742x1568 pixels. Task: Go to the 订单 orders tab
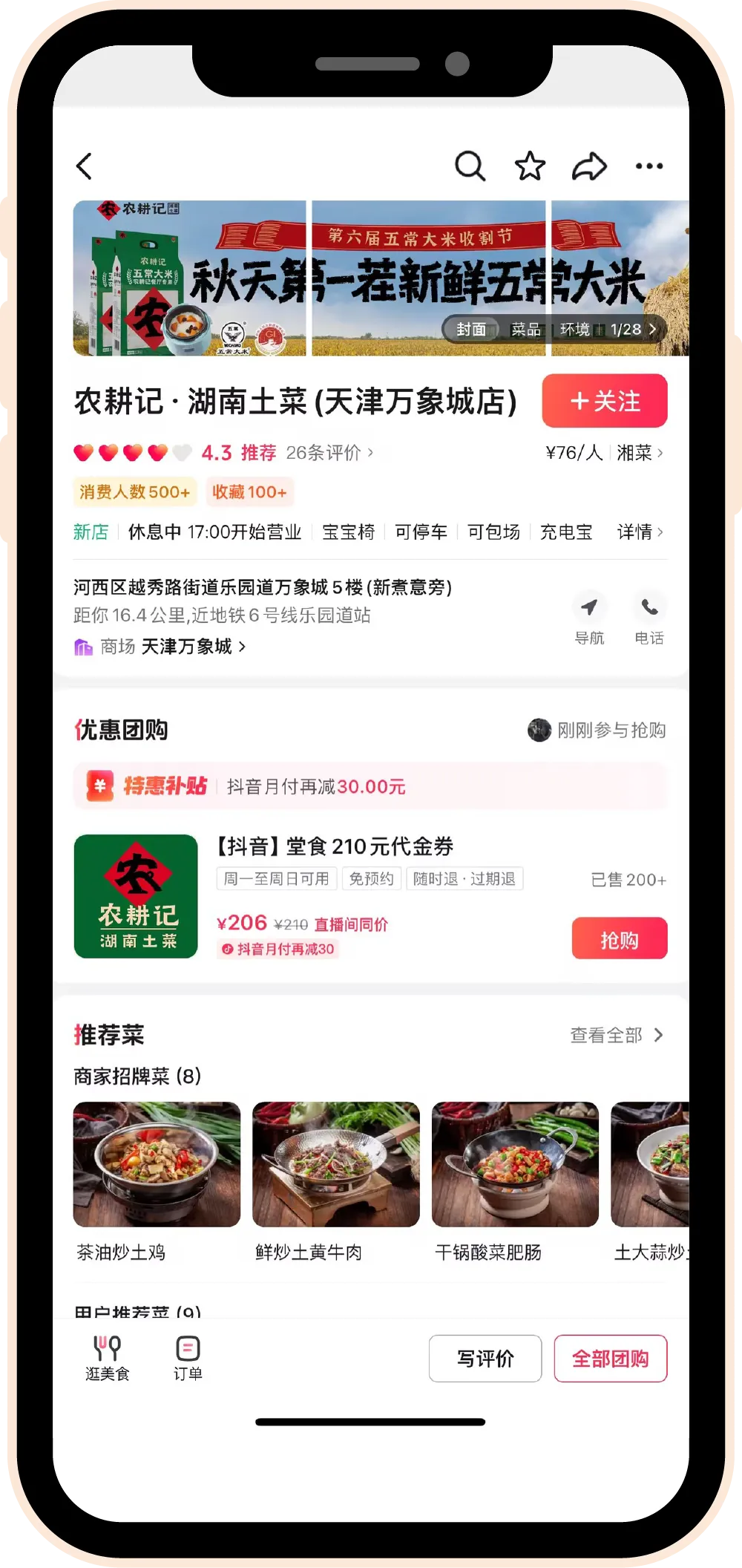(x=188, y=1357)
